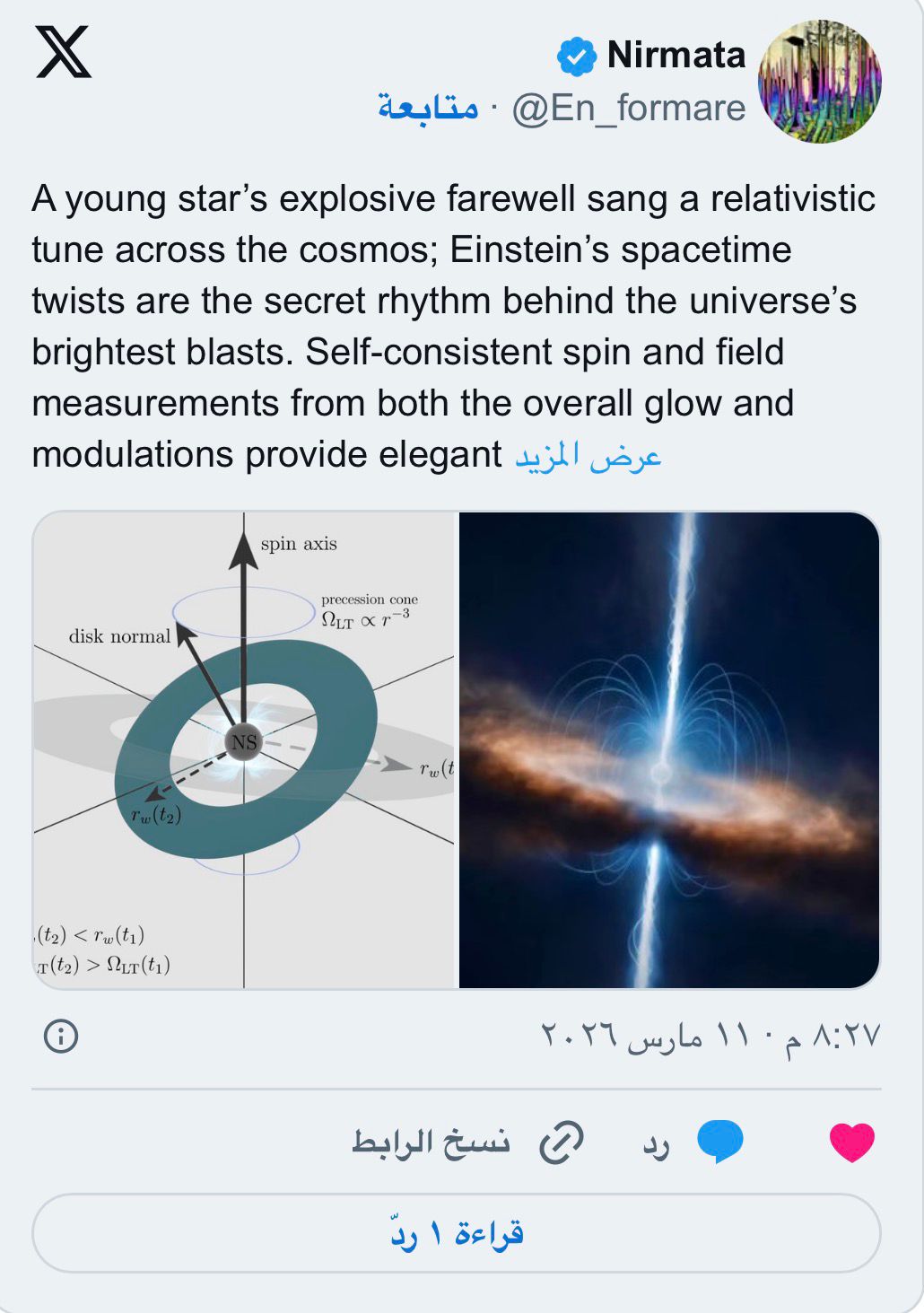Open the precession cone diagram image
The image size is (924, 1313).
246,750
